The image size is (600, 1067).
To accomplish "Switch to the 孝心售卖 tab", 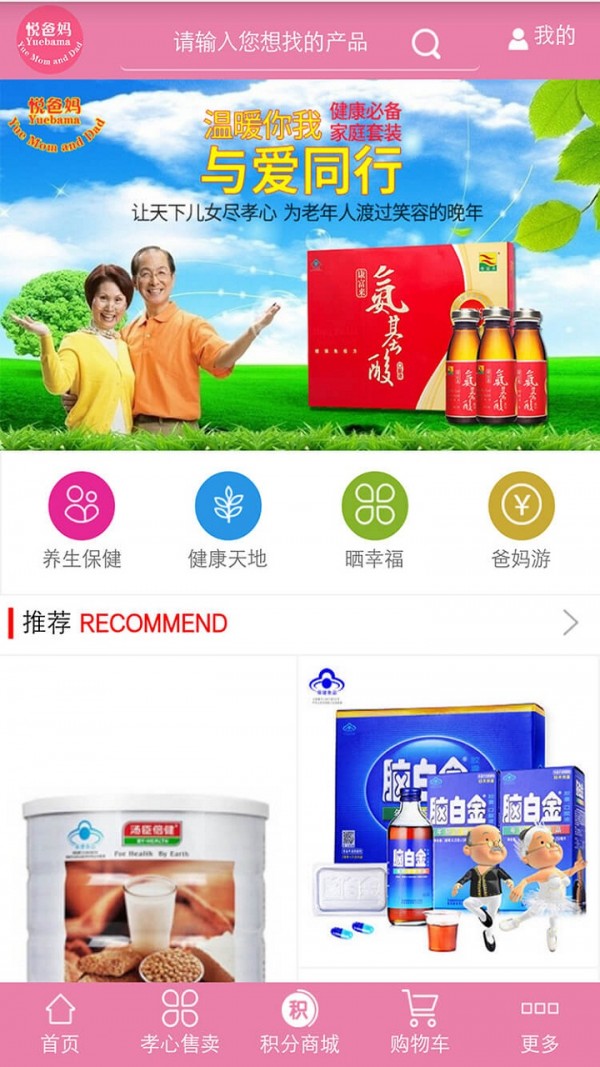I will point(180,1024).
